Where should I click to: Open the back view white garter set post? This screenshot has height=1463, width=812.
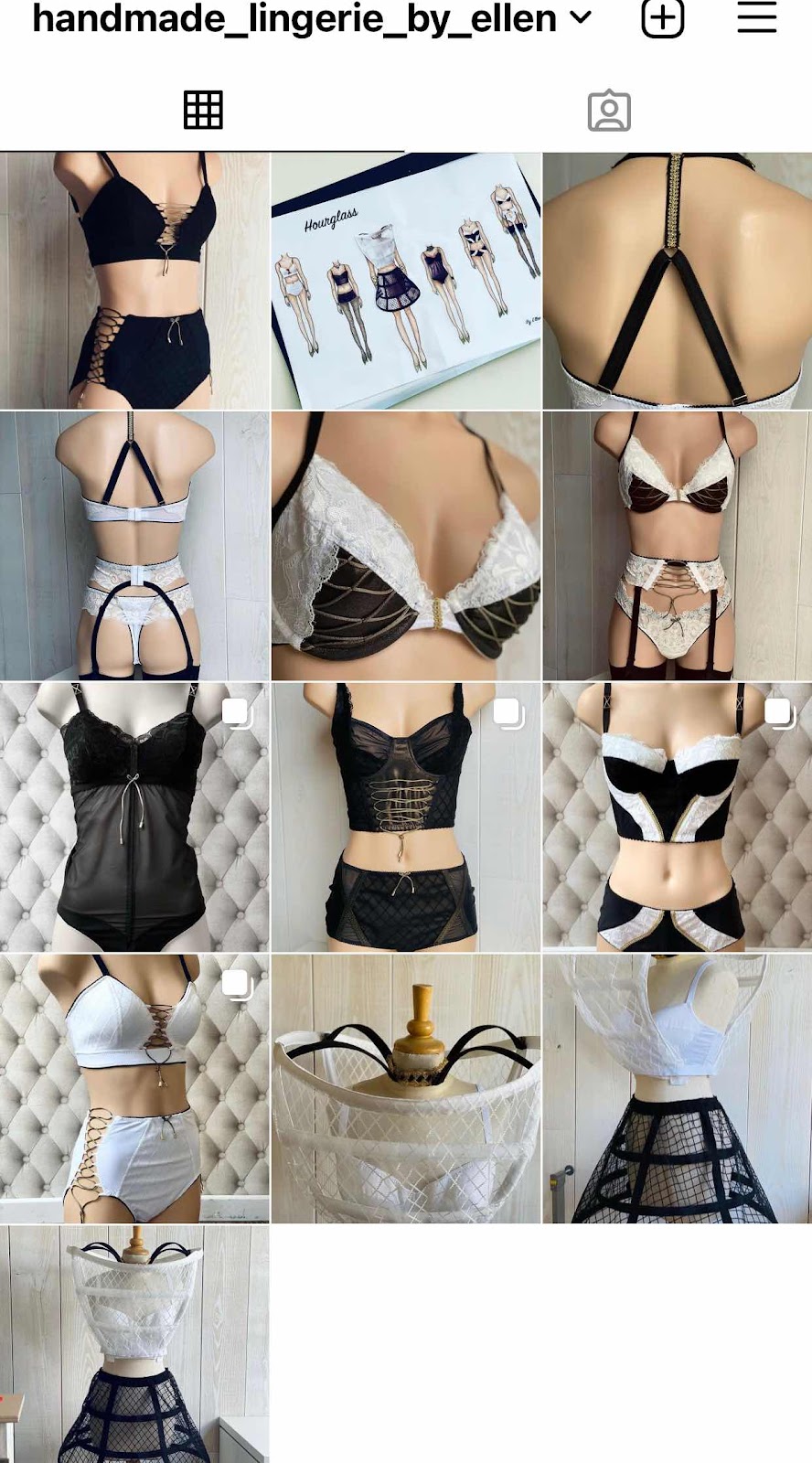(x=134, y=546)
